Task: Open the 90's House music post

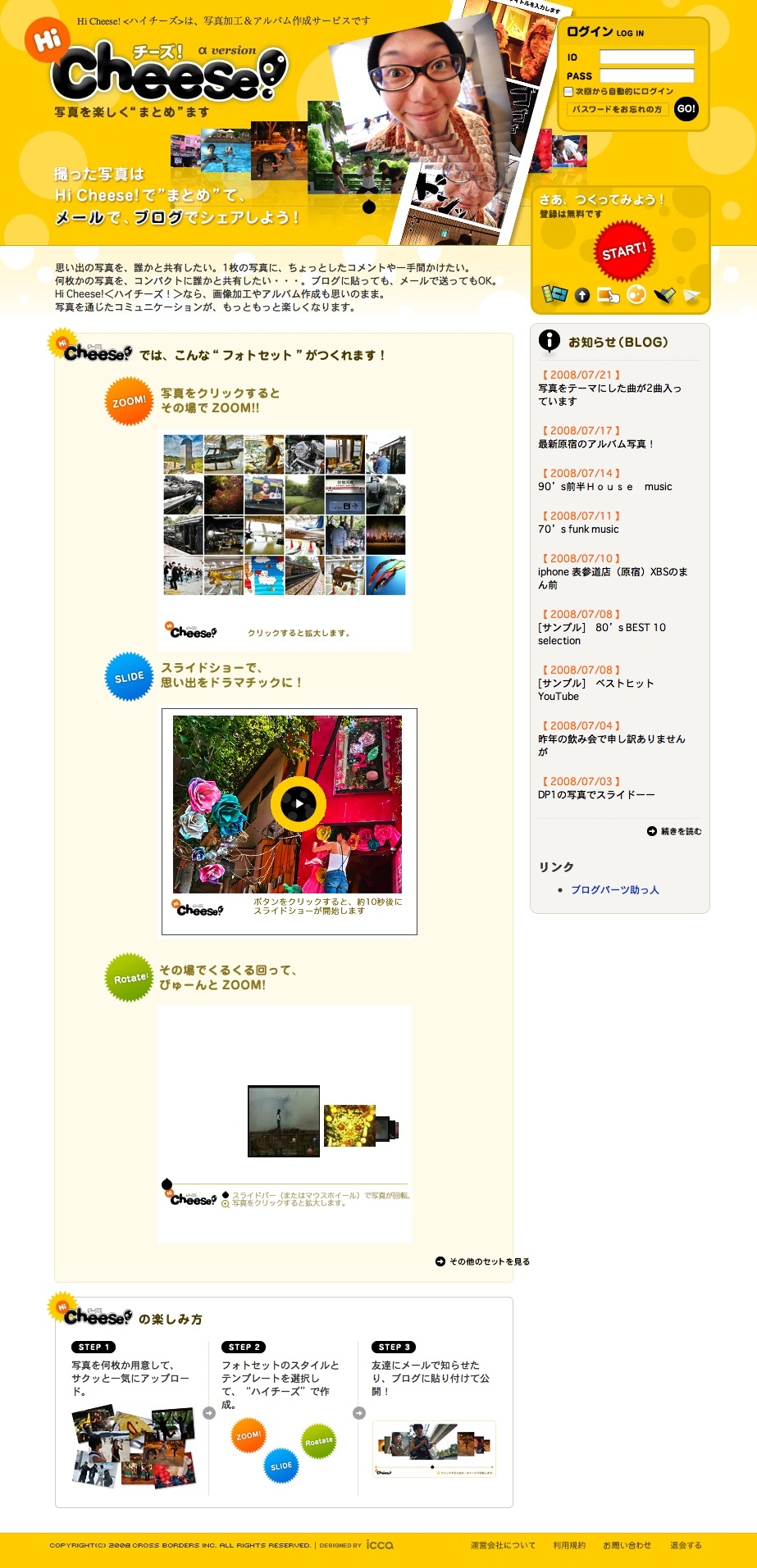Action: [x=604, y=486]
